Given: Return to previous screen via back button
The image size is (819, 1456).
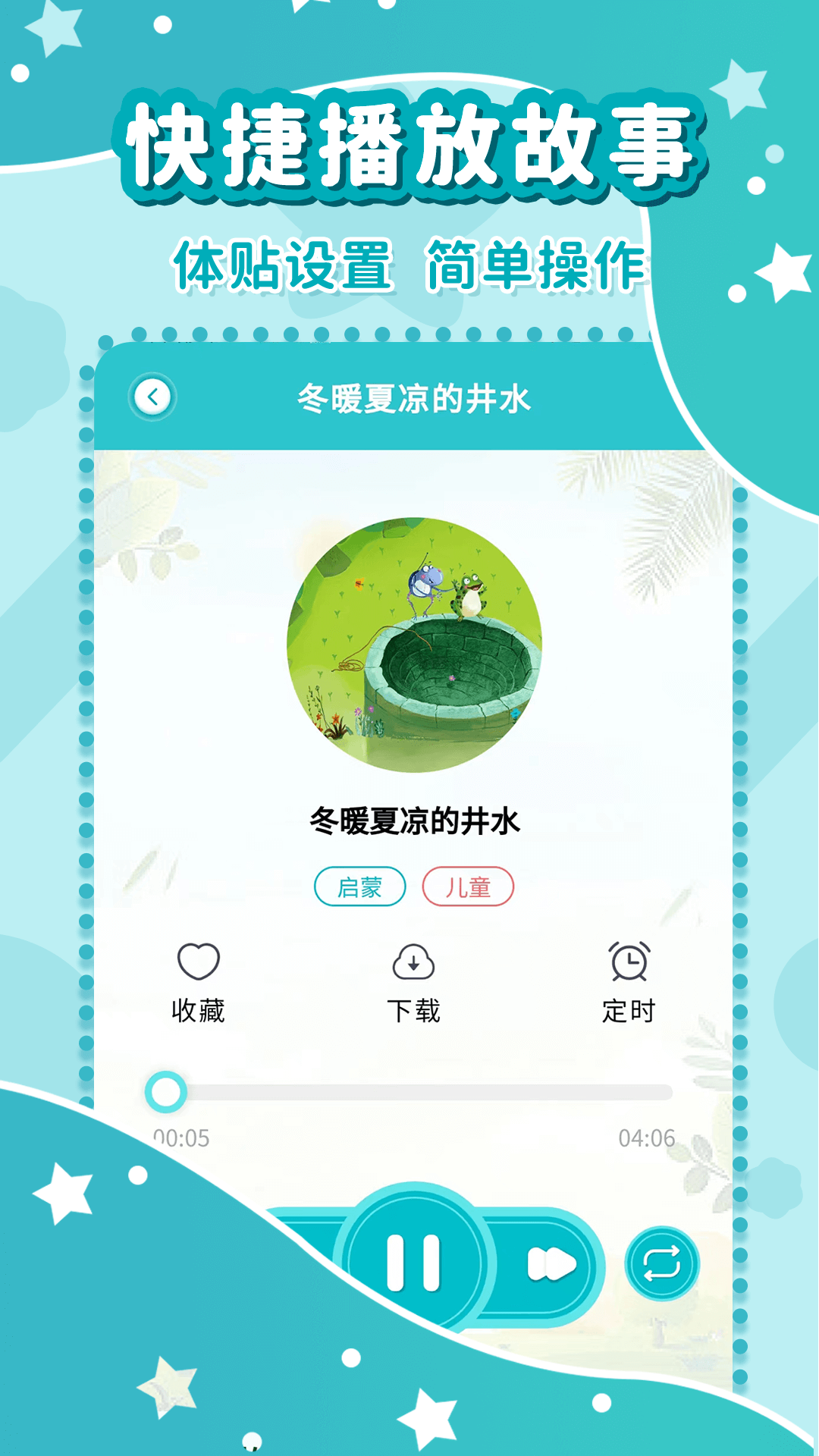Looking at the screenshot, I should 154,397.
